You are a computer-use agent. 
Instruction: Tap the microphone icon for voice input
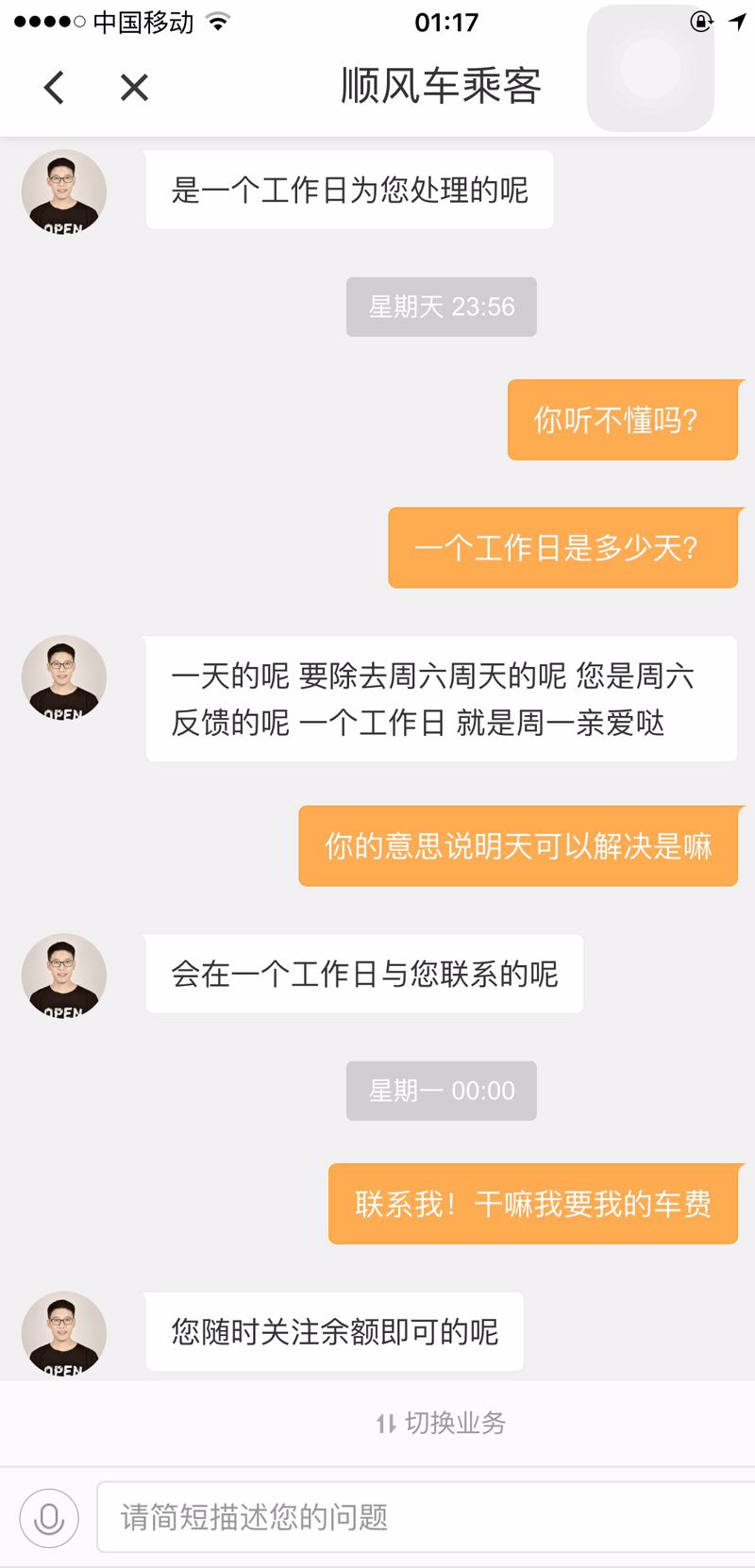point(48,1517)
